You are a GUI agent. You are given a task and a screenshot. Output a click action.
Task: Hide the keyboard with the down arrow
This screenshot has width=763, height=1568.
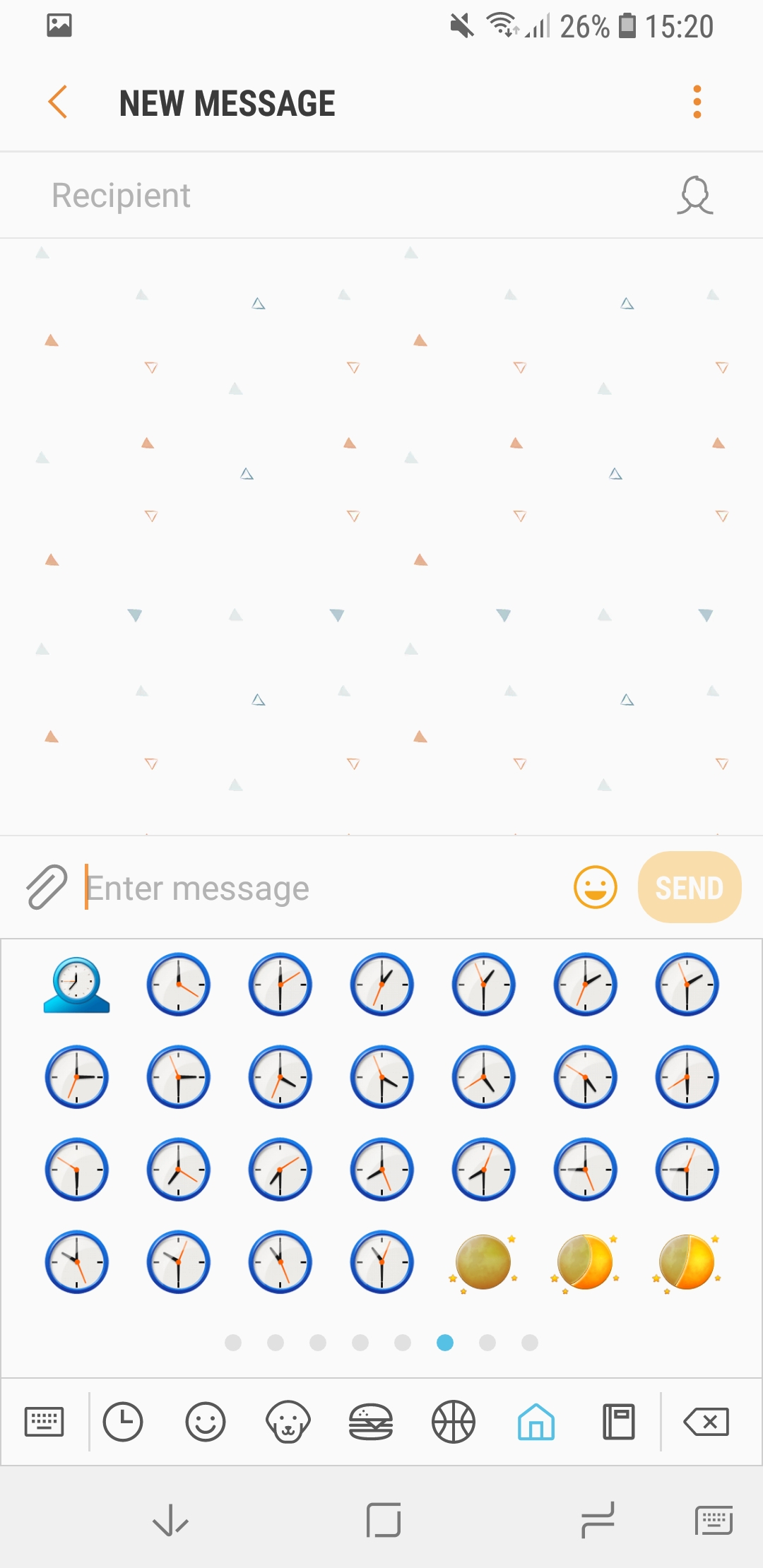[x=170, y=1520]
